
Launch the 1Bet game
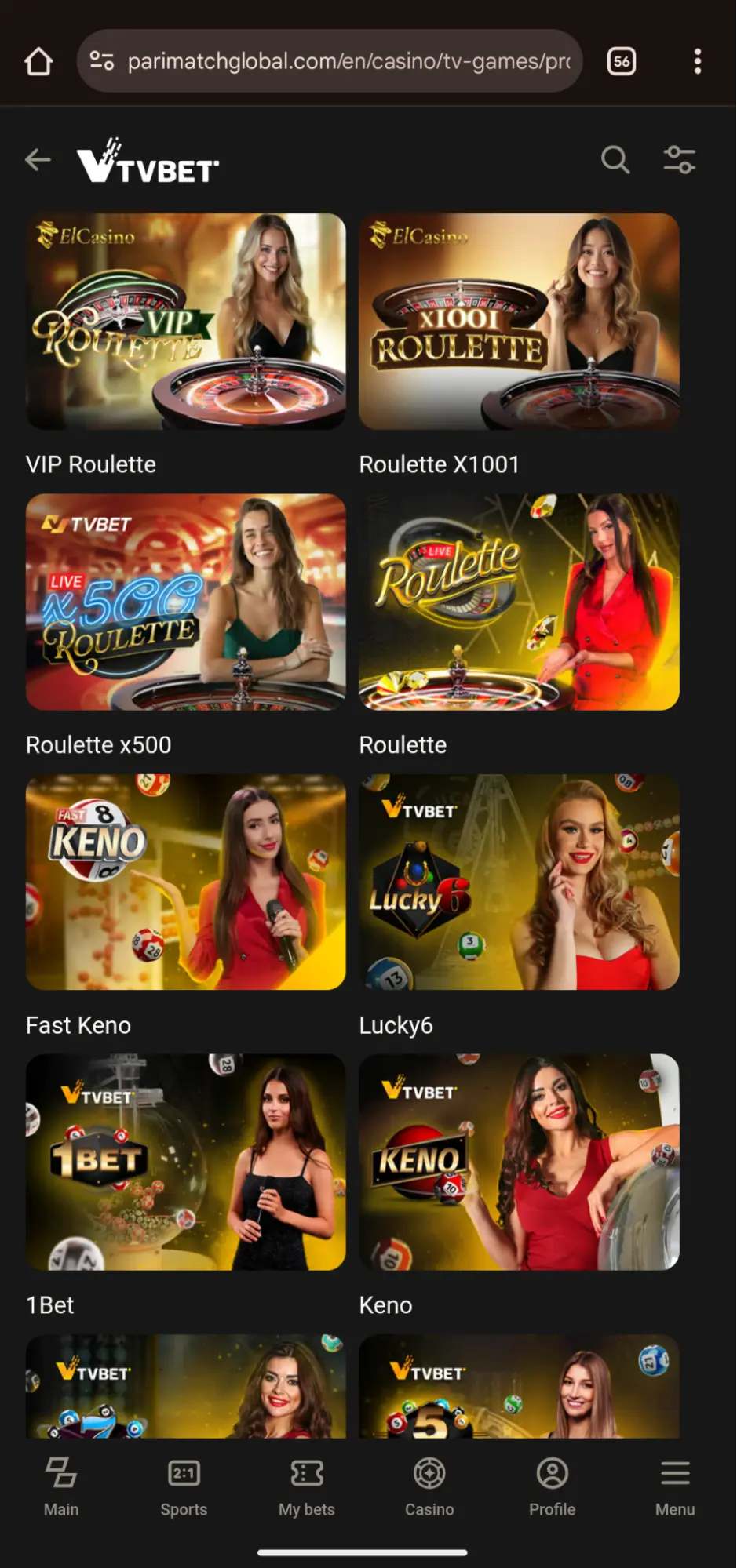pos(185,1162)
